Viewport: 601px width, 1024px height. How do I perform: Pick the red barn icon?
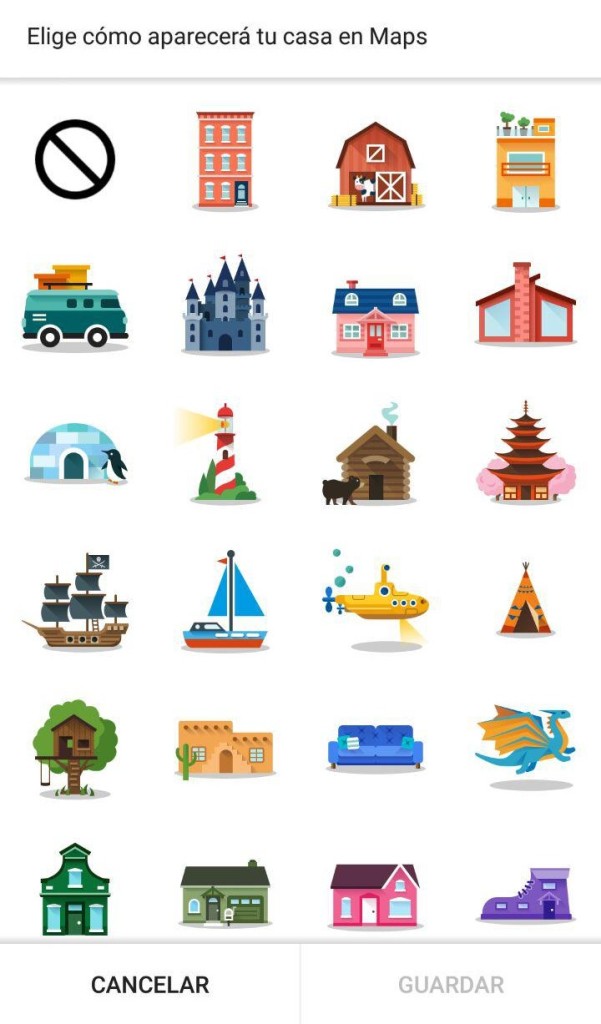coord(375,165)
